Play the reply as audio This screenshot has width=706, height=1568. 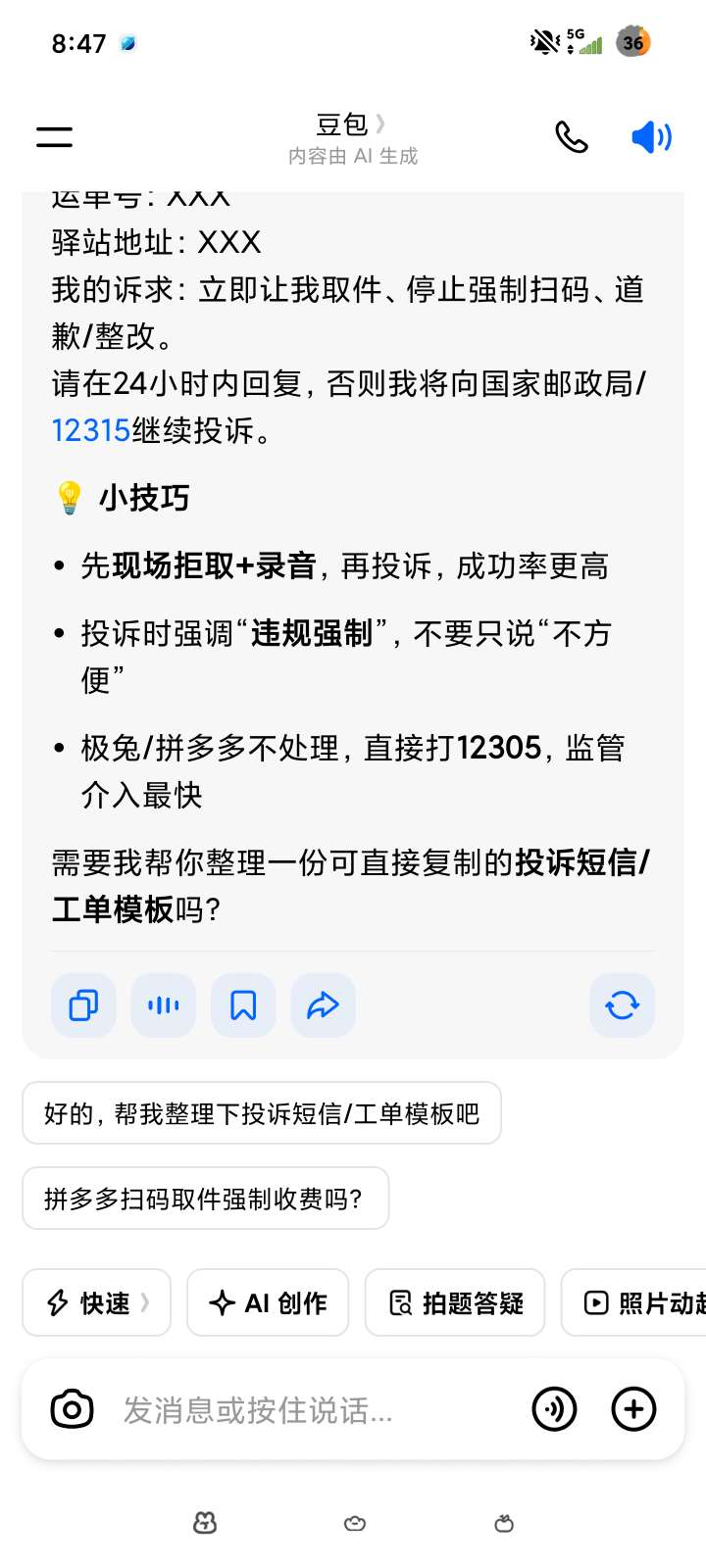pyautogui.click(x=164, y=1005)
